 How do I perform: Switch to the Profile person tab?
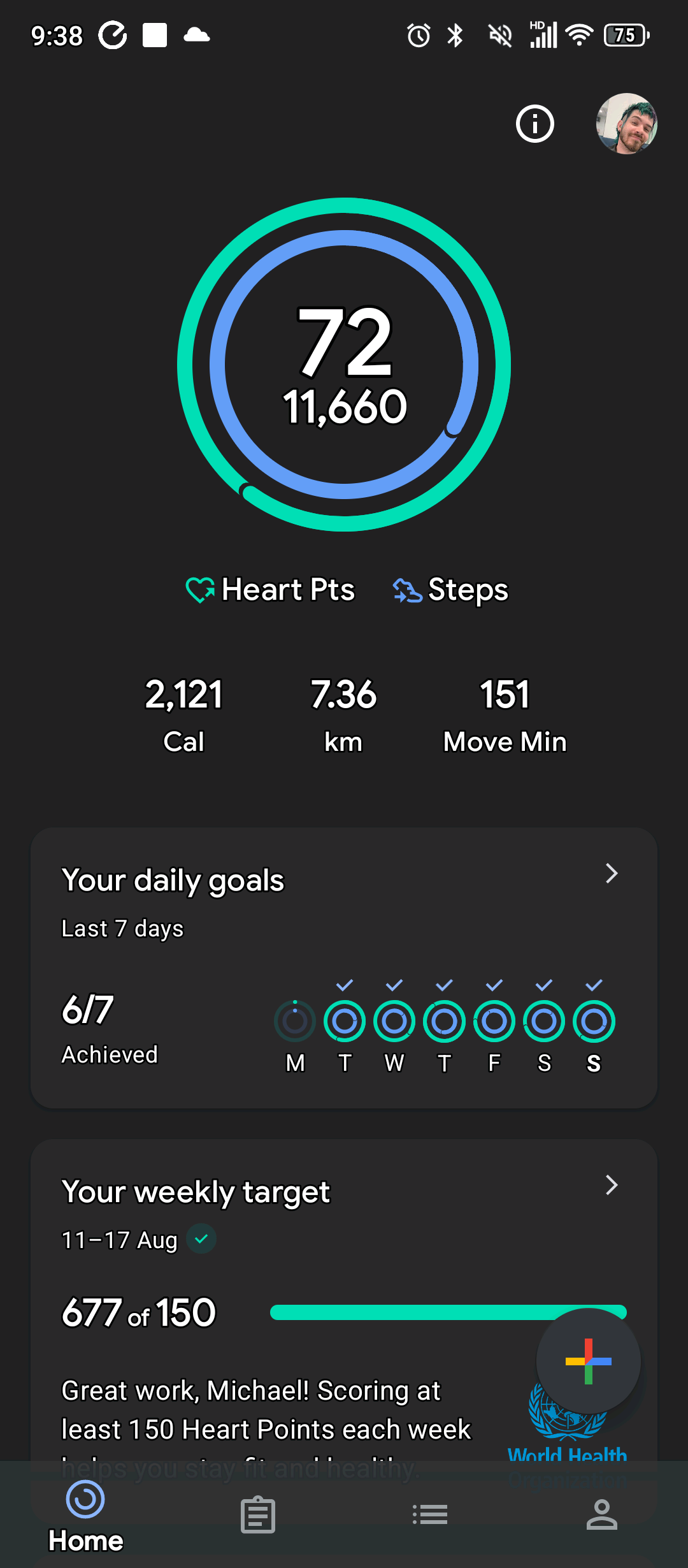pyautogui.click(x=602, y=1514)
